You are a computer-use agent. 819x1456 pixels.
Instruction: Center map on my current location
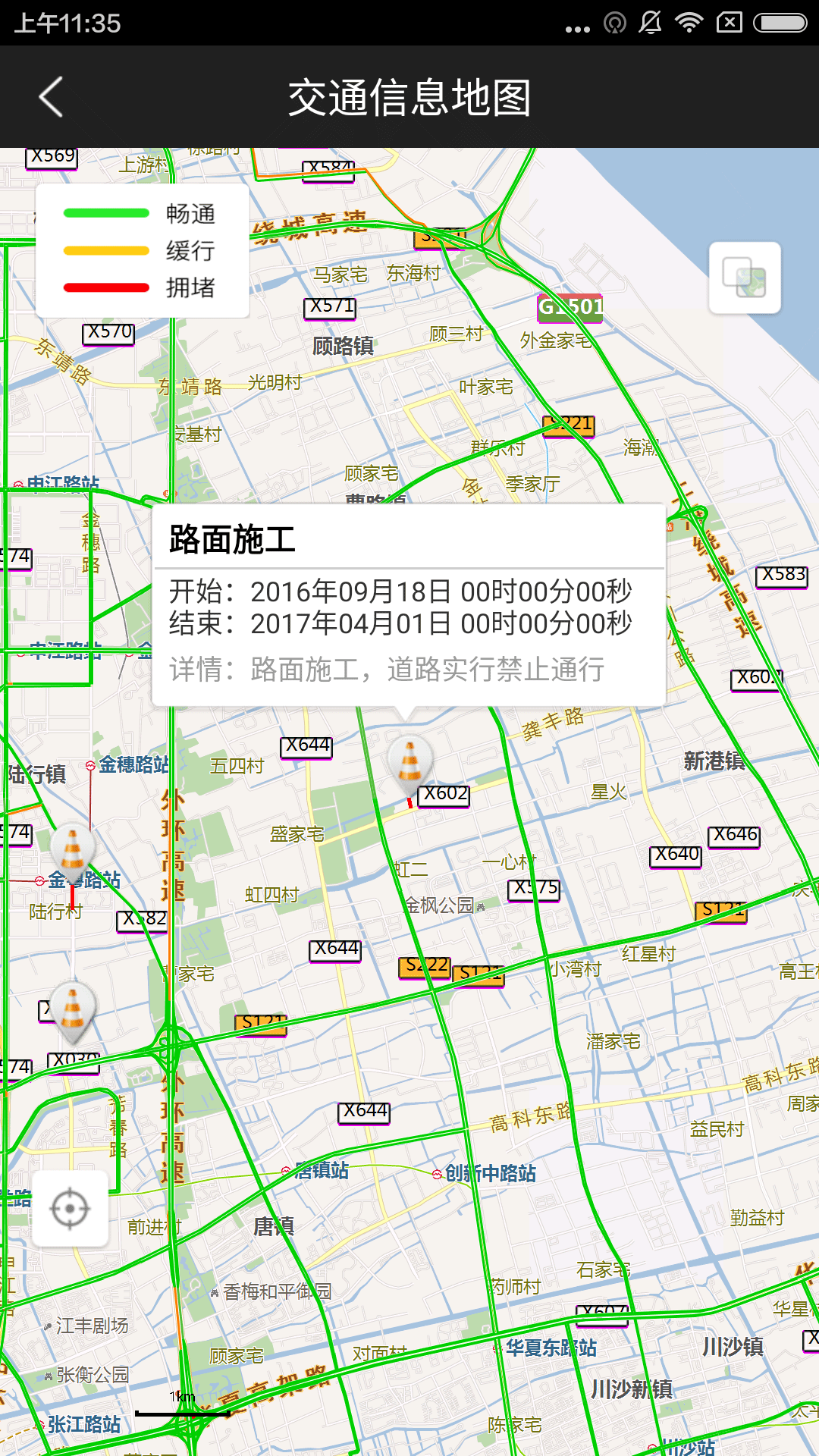click(x=70, y=1208)
